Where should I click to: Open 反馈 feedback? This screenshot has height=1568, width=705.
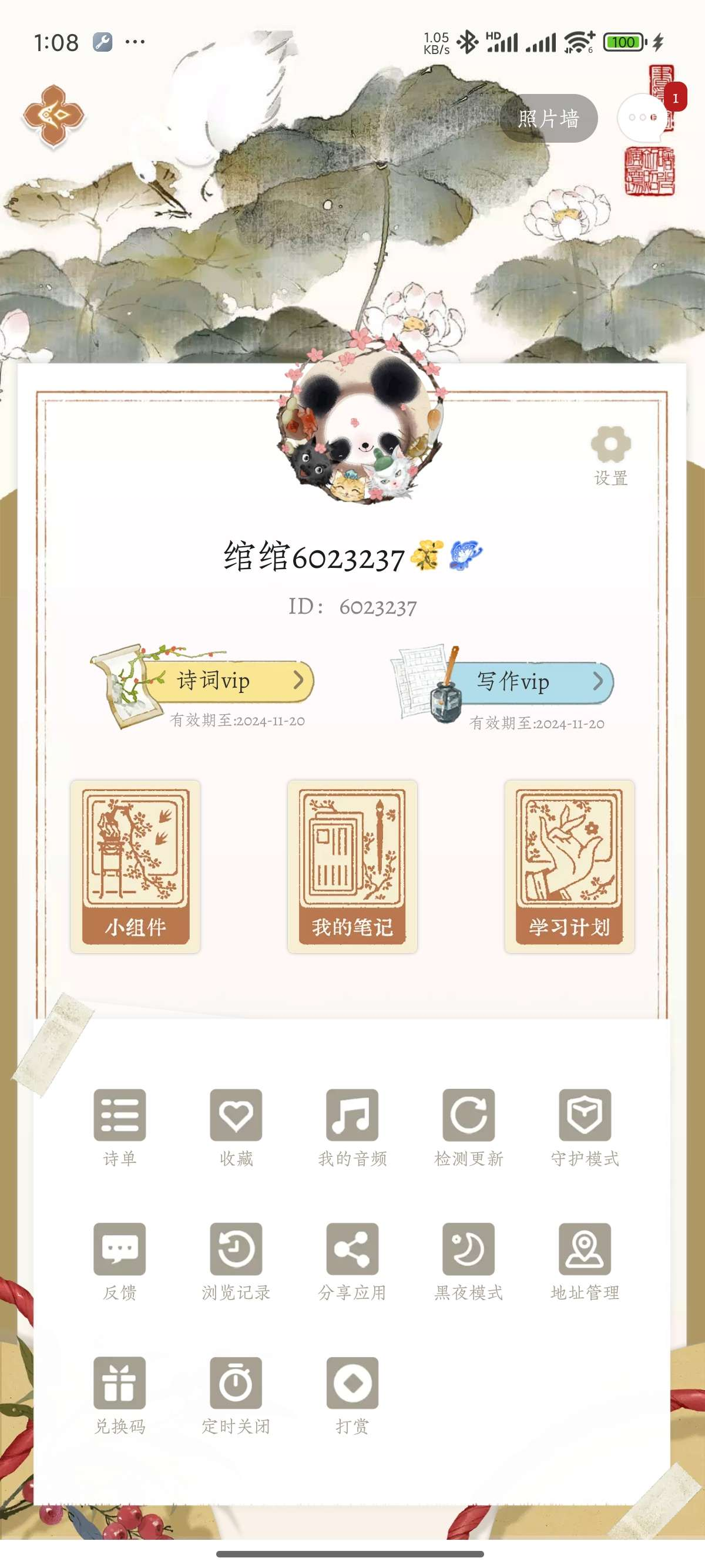[x=119, y=1261]
